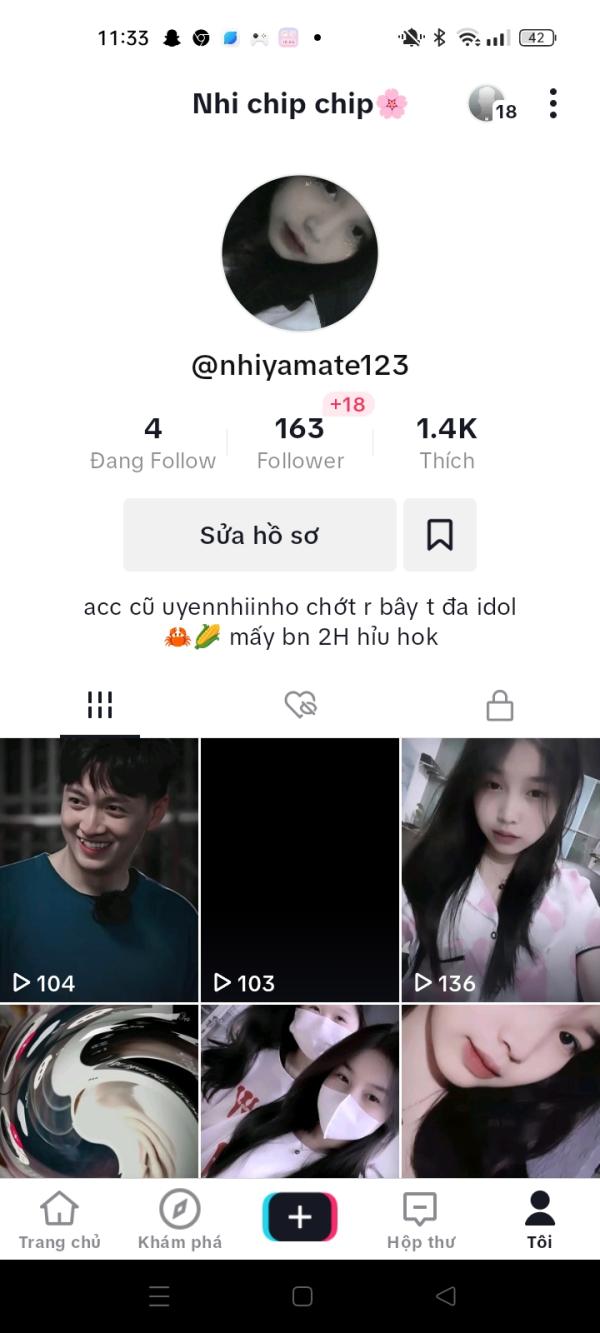Open the video with 104 views
Image resolution: width=600 pixels, height=1333 pixels.
(99, 869)
